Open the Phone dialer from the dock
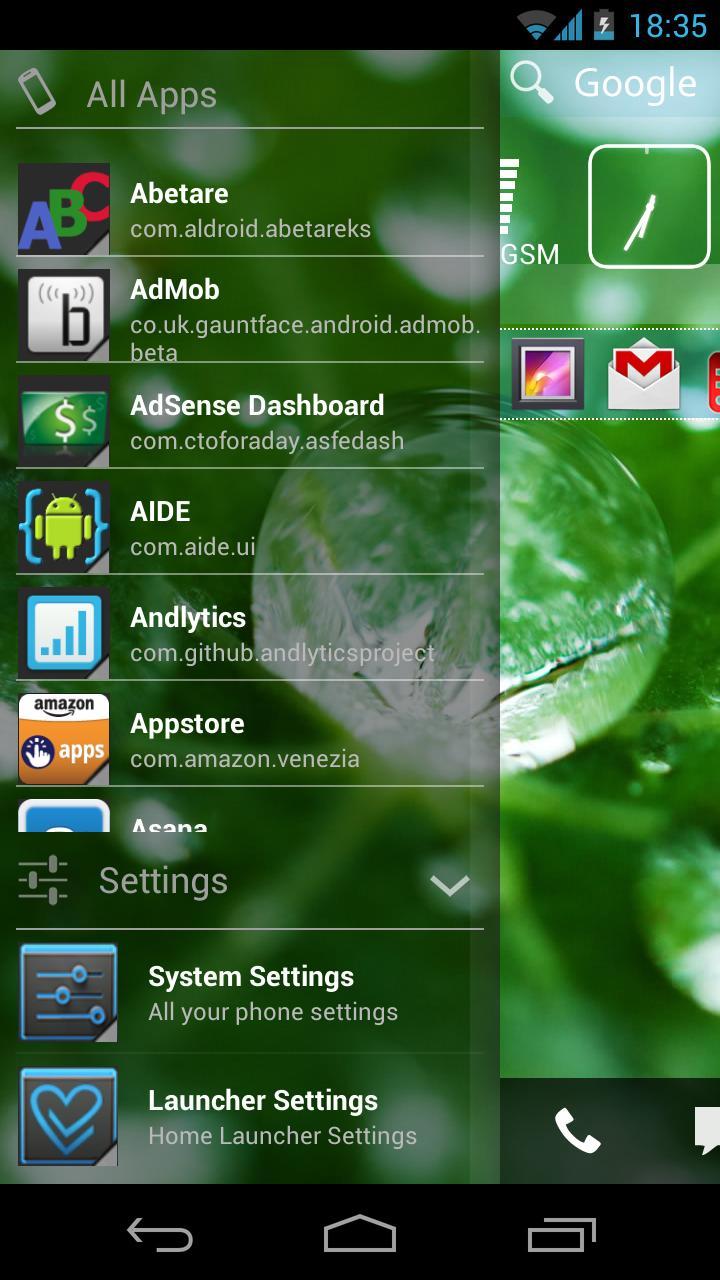 pos(576,1132)
